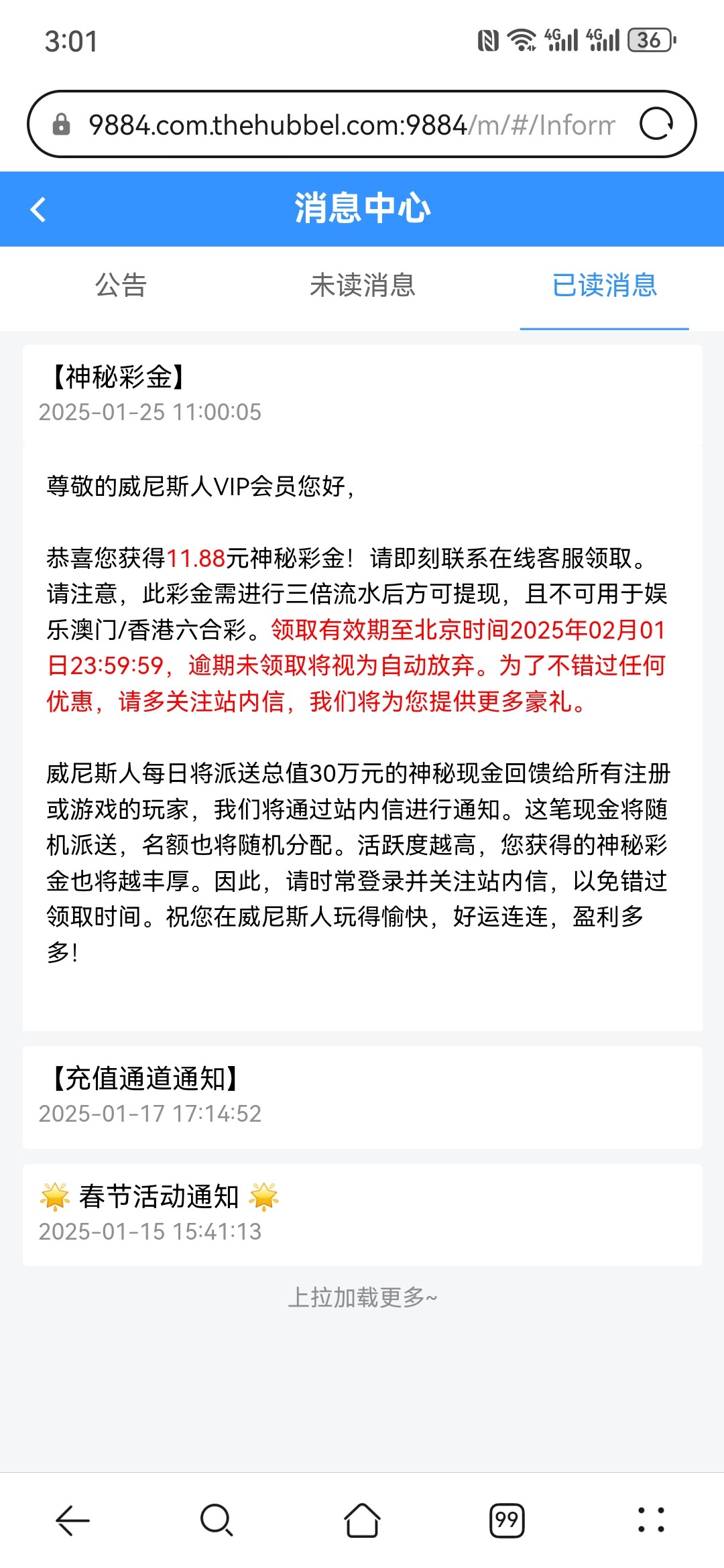Switch to the 公告 tab
This screenshot has width=724, height=1568.
coord(121,285)
